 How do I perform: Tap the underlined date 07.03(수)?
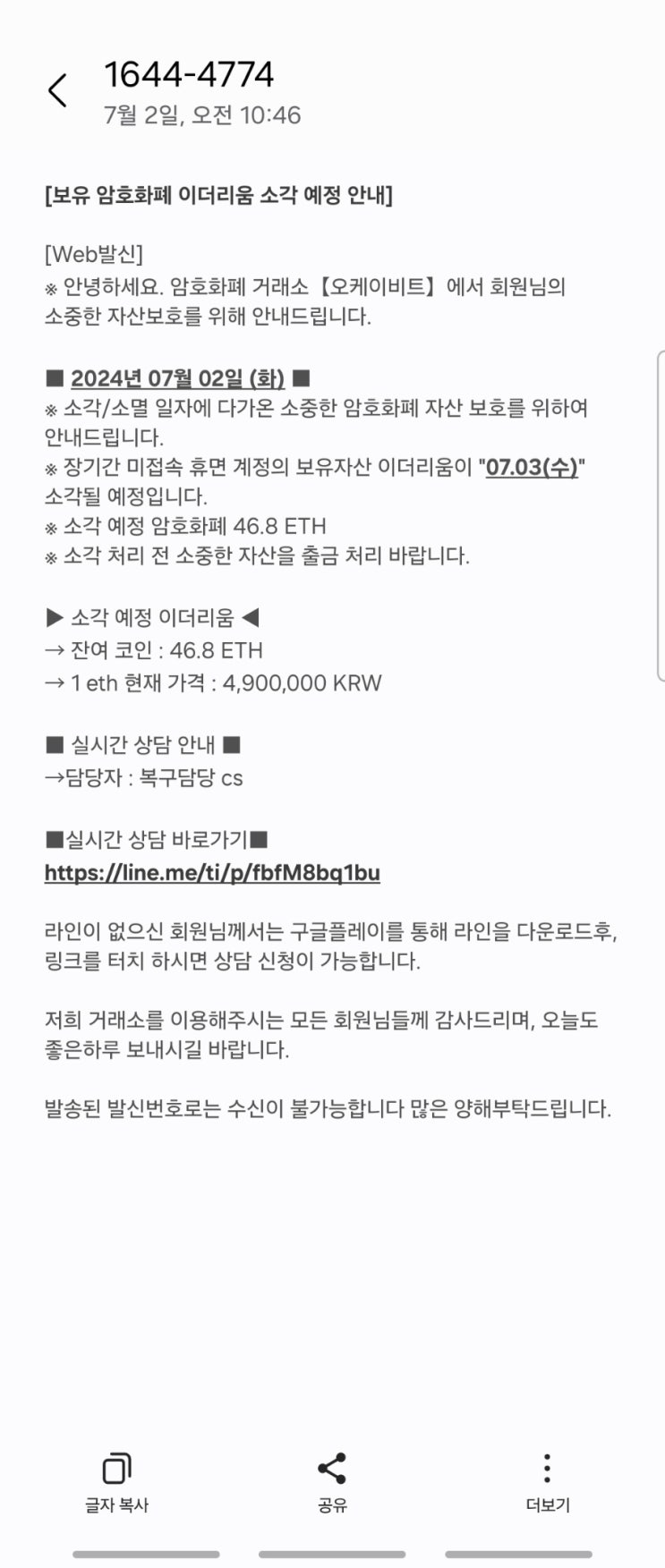point(532,467)
